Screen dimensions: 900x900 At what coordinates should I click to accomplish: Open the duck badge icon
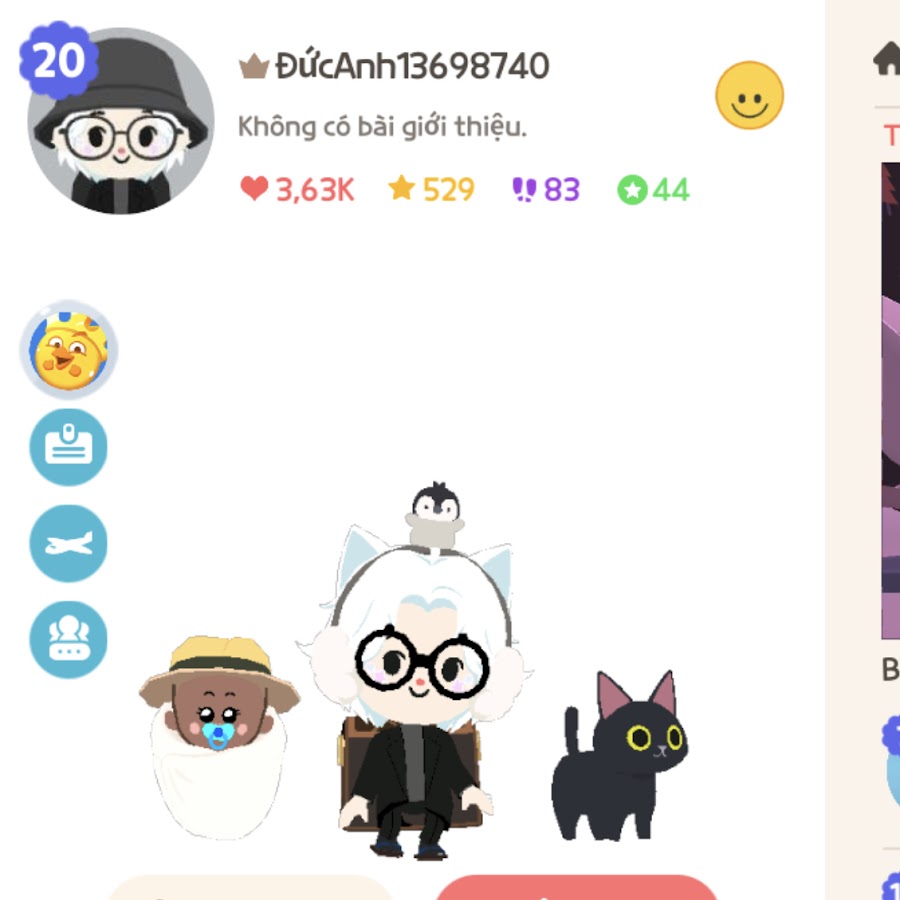click(69, 350)
